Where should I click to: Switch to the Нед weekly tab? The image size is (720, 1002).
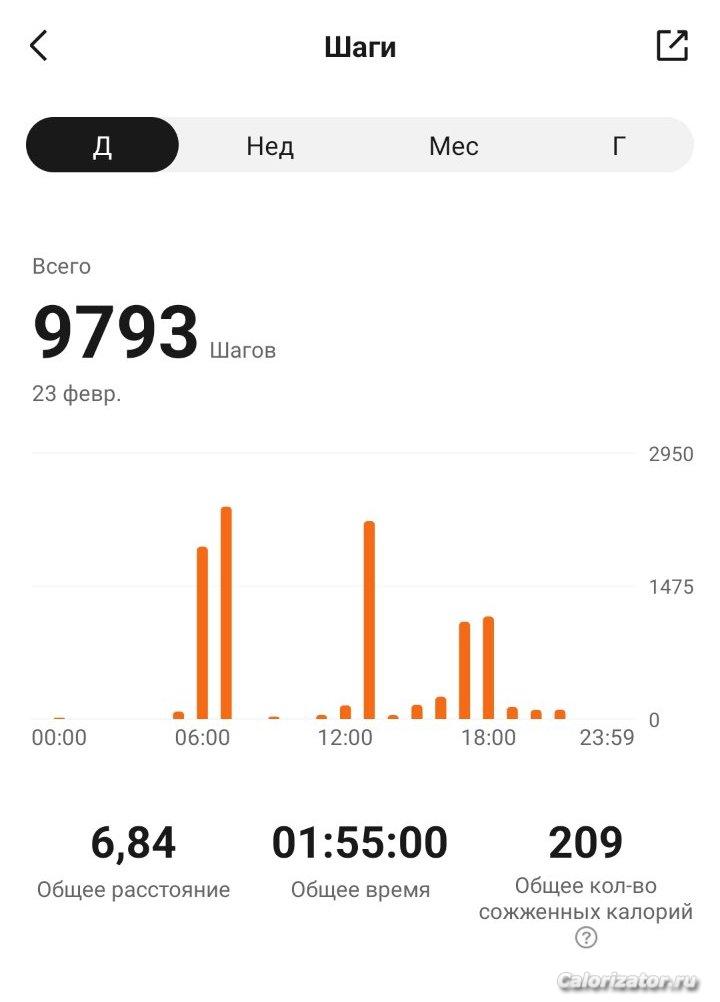coord(270,146)
